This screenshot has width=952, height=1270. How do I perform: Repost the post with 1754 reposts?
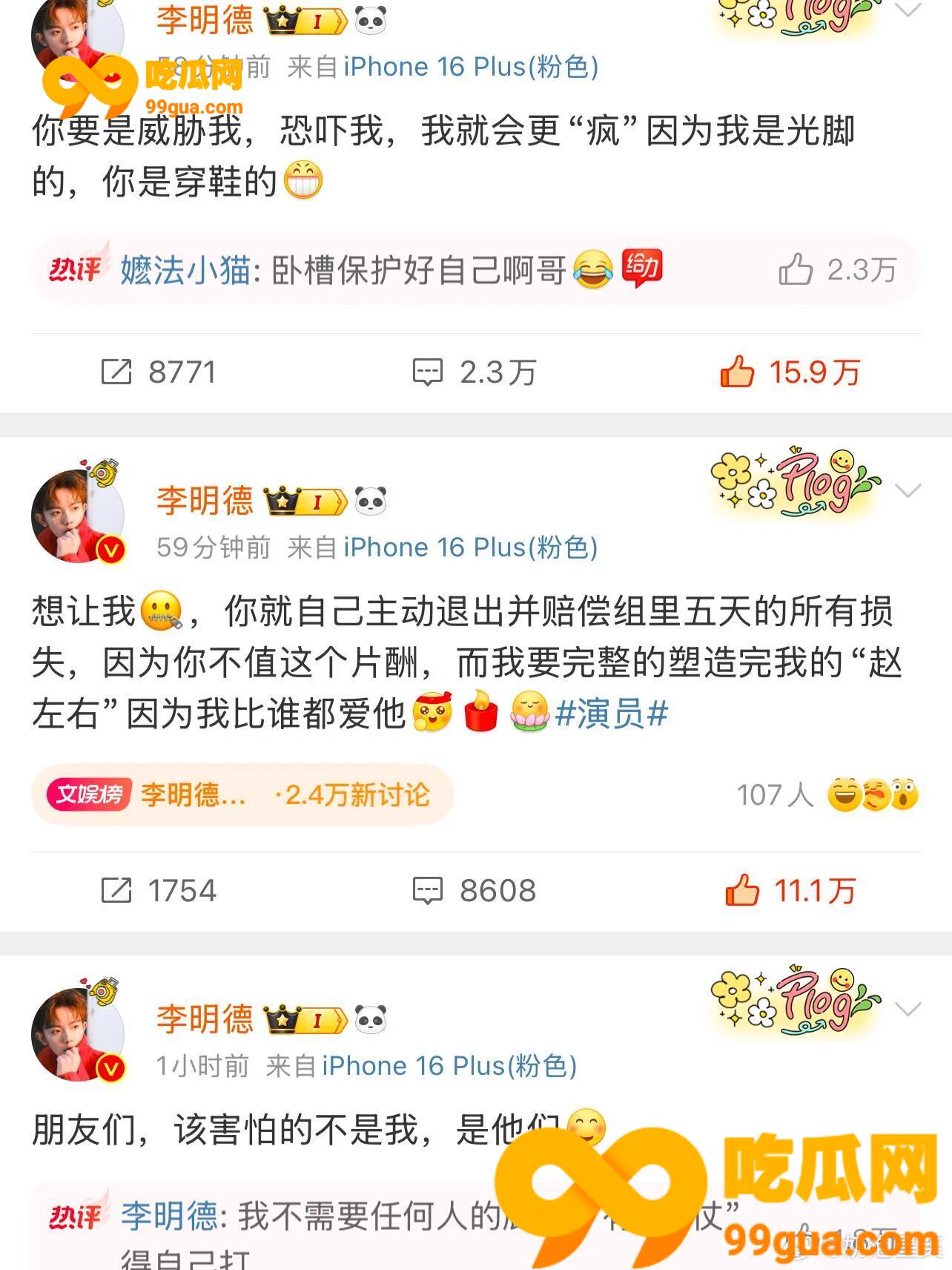tap(158, 890)
